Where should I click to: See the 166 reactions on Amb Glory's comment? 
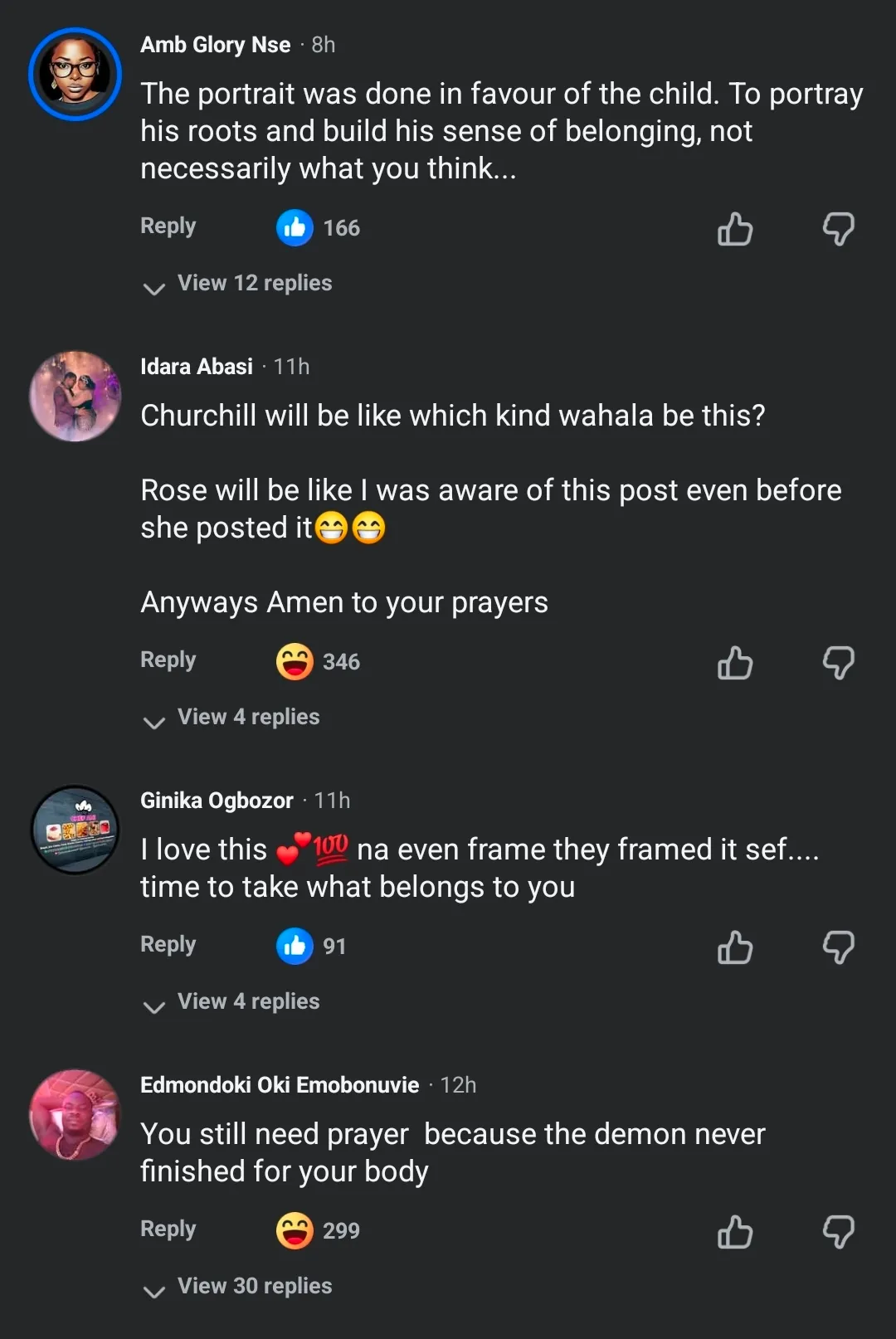point(319,228)
